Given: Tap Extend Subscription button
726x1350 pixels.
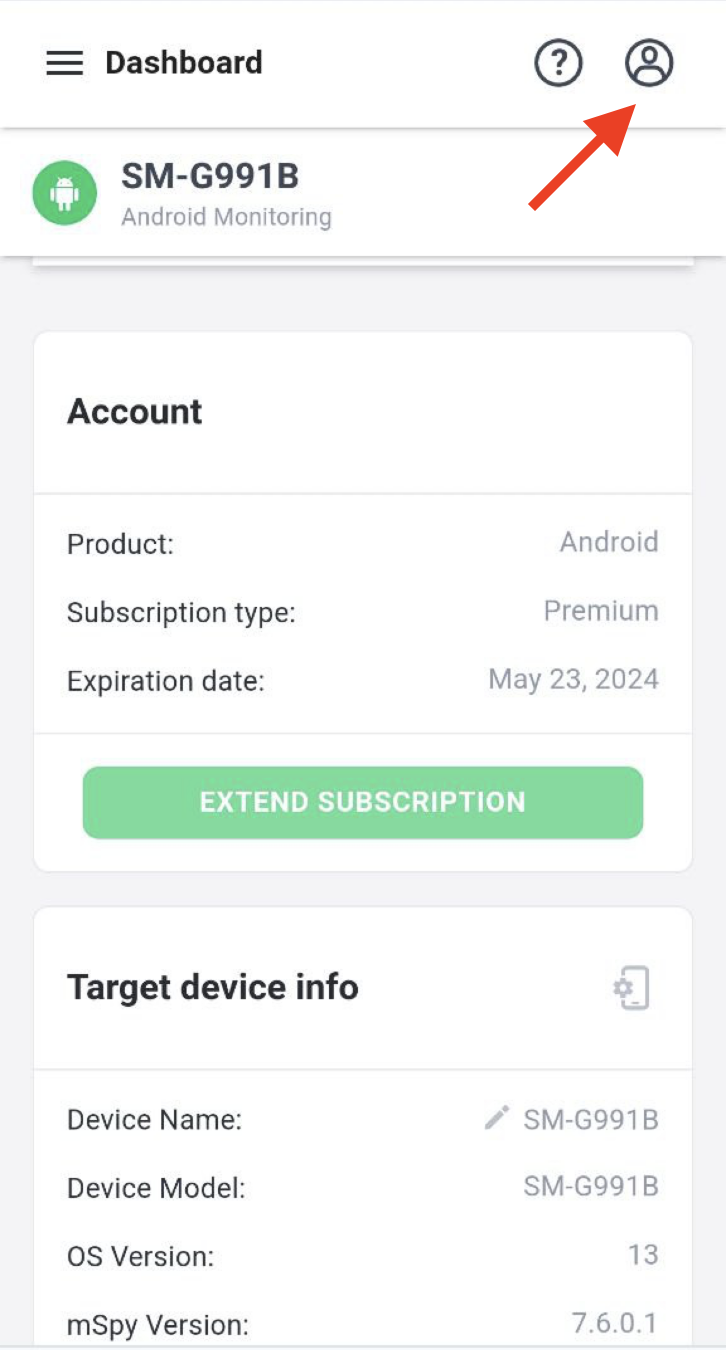Looking at the screenshot, I should point(362,802).
